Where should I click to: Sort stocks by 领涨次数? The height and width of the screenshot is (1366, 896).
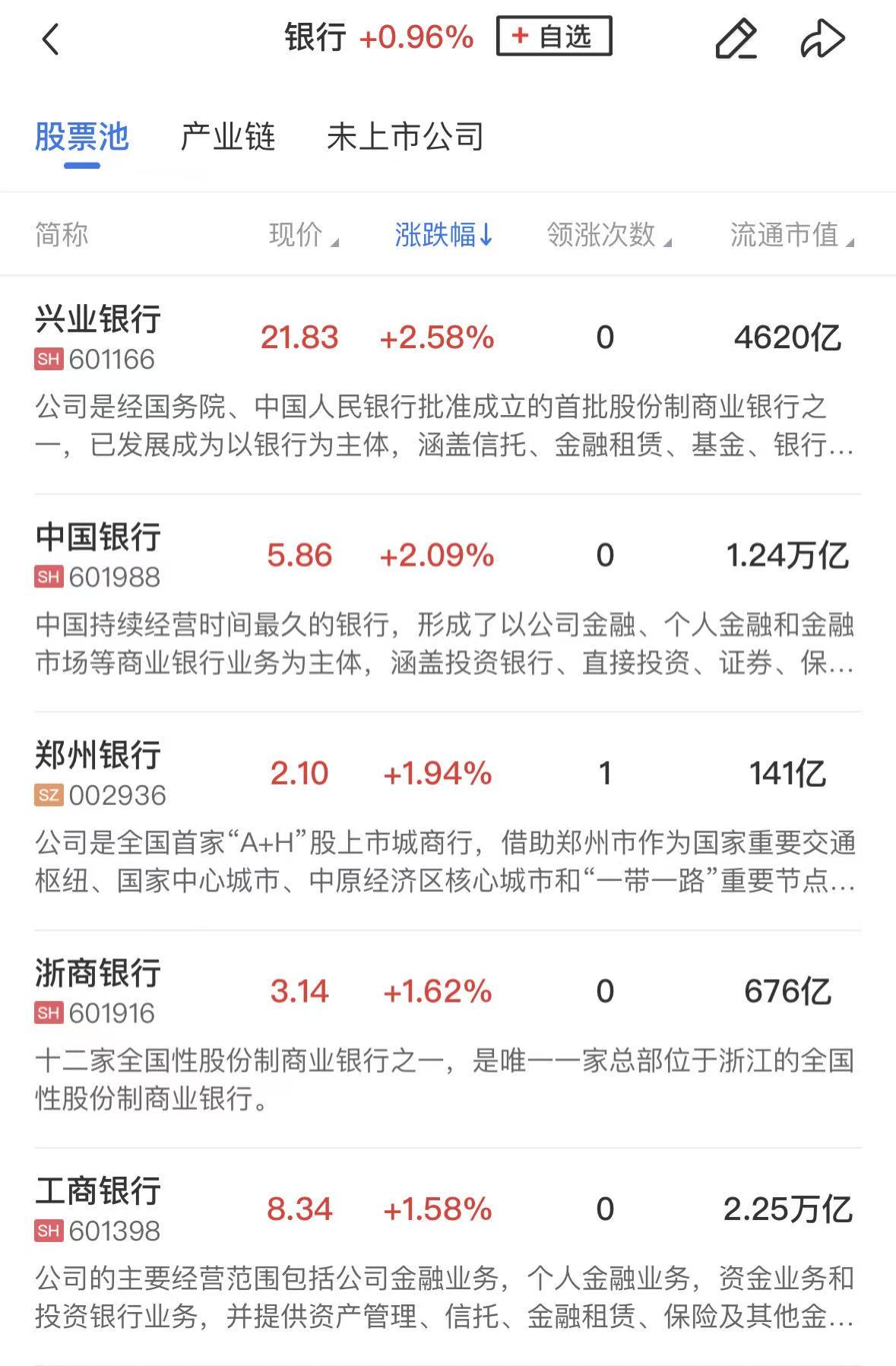tap(609, 235)
